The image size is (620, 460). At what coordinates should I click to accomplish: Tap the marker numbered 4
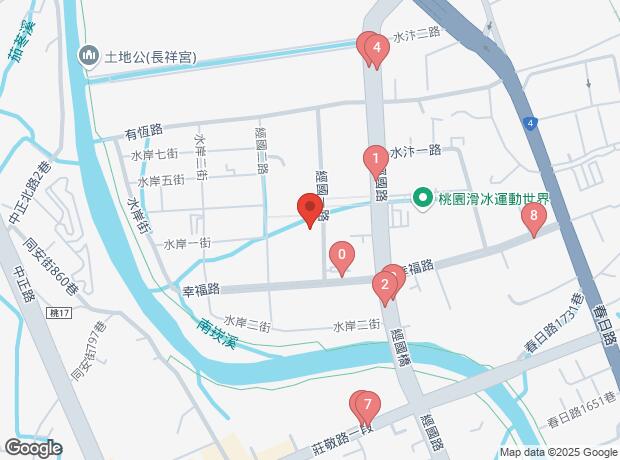pyautogui.click(x=376, y=47)
